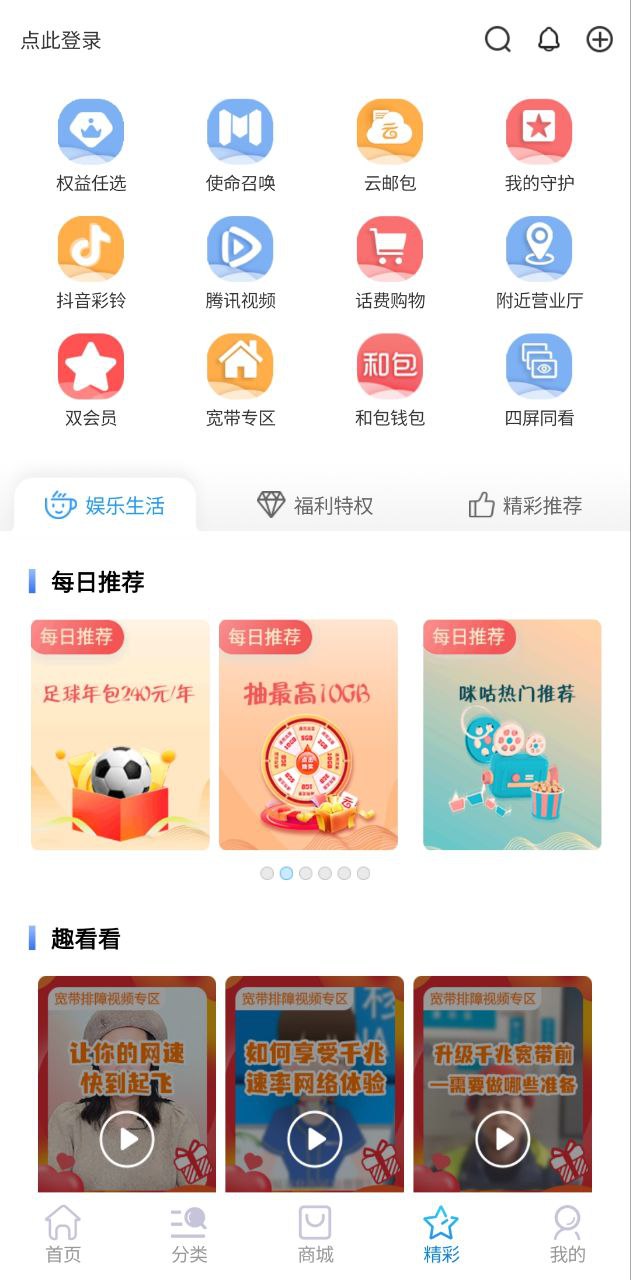Open 抖音彩铃 shortcut
Viewport: 631px width, 1280px height.
[x=91, y=262]
